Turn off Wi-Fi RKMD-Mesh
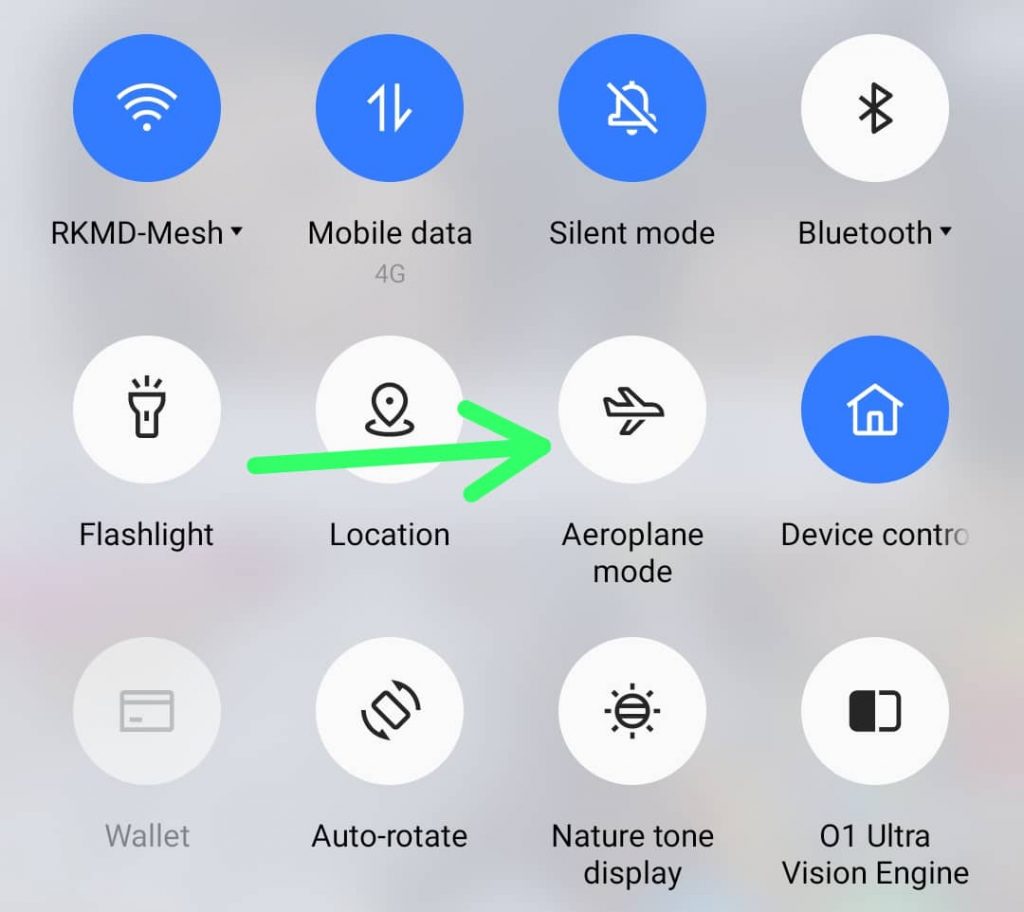The image size is (1024, 912). coord(147,107)
